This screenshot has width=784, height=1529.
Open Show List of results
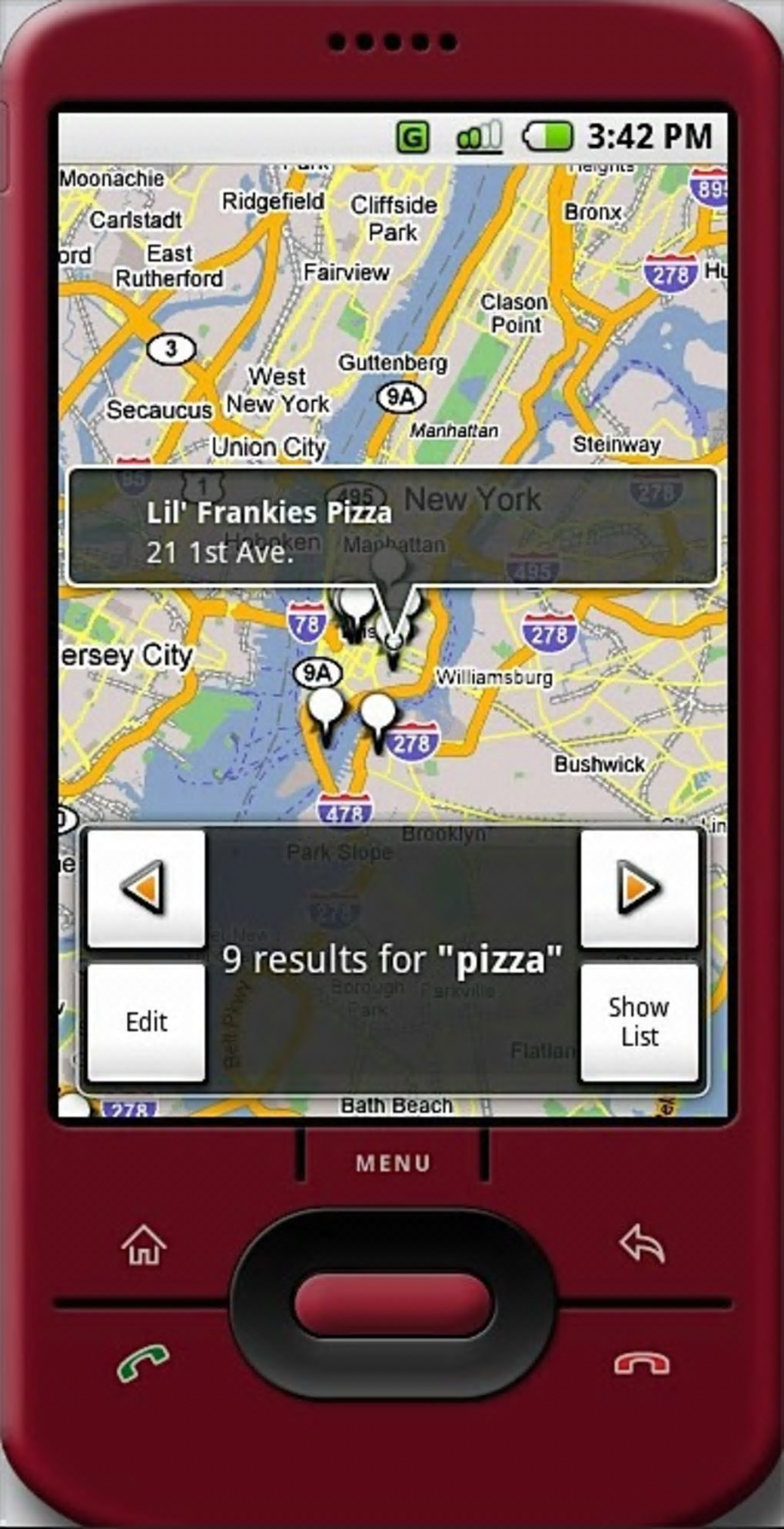click(x=639, y=1021)
